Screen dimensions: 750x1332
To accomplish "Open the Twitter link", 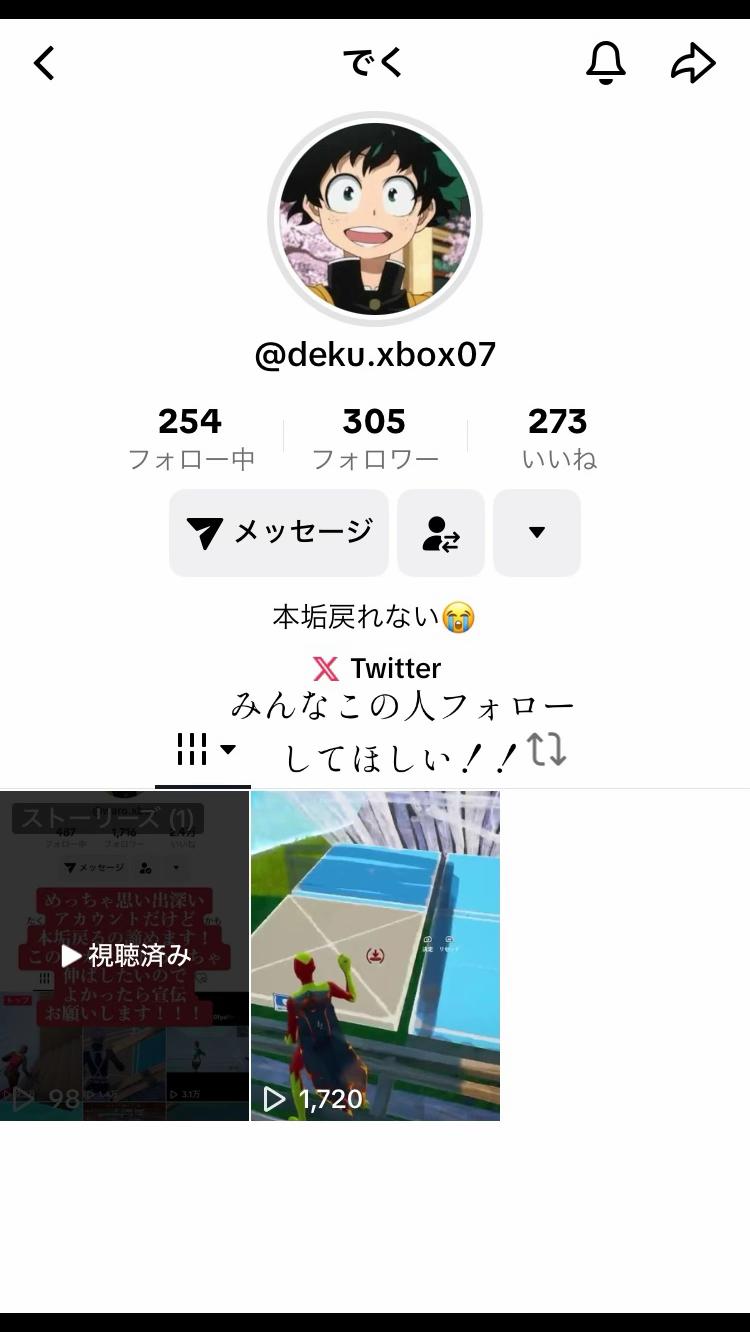I will pos(376,668).
